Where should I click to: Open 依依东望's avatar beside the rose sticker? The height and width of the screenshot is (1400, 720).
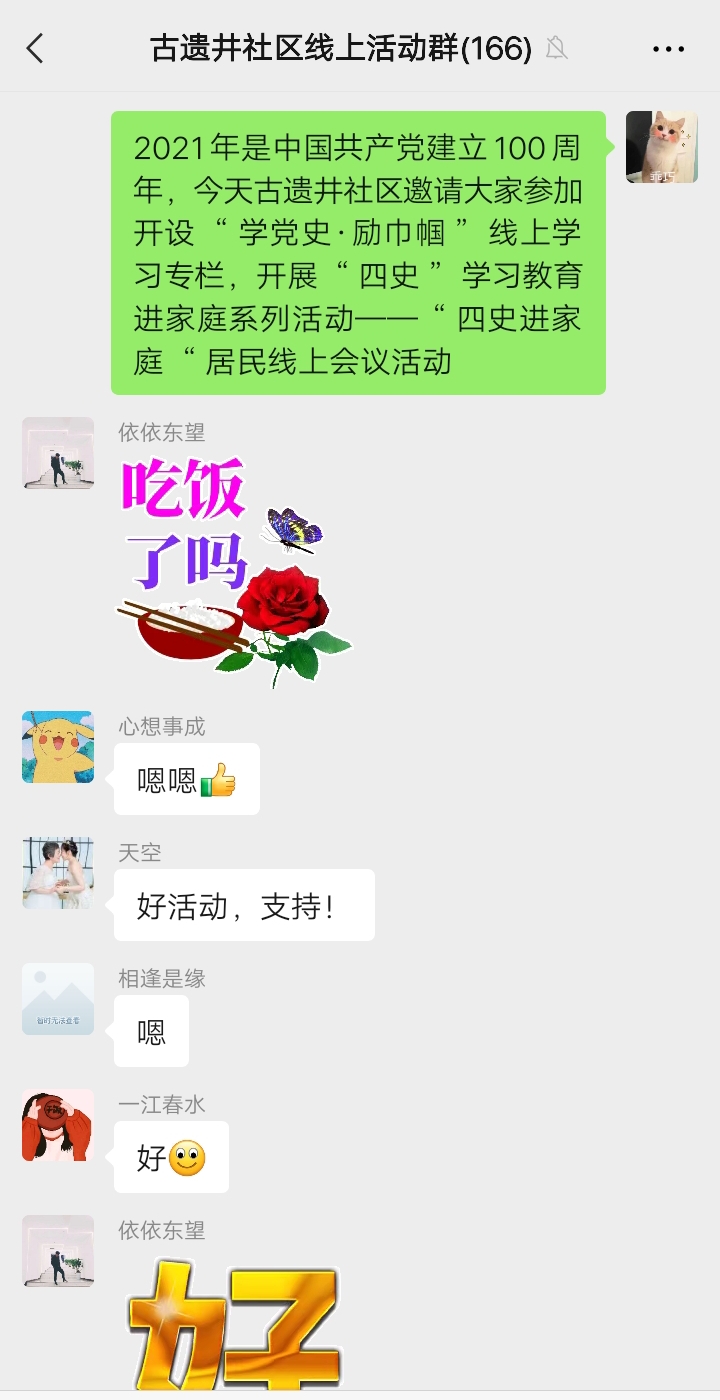(x=58, y=453)
